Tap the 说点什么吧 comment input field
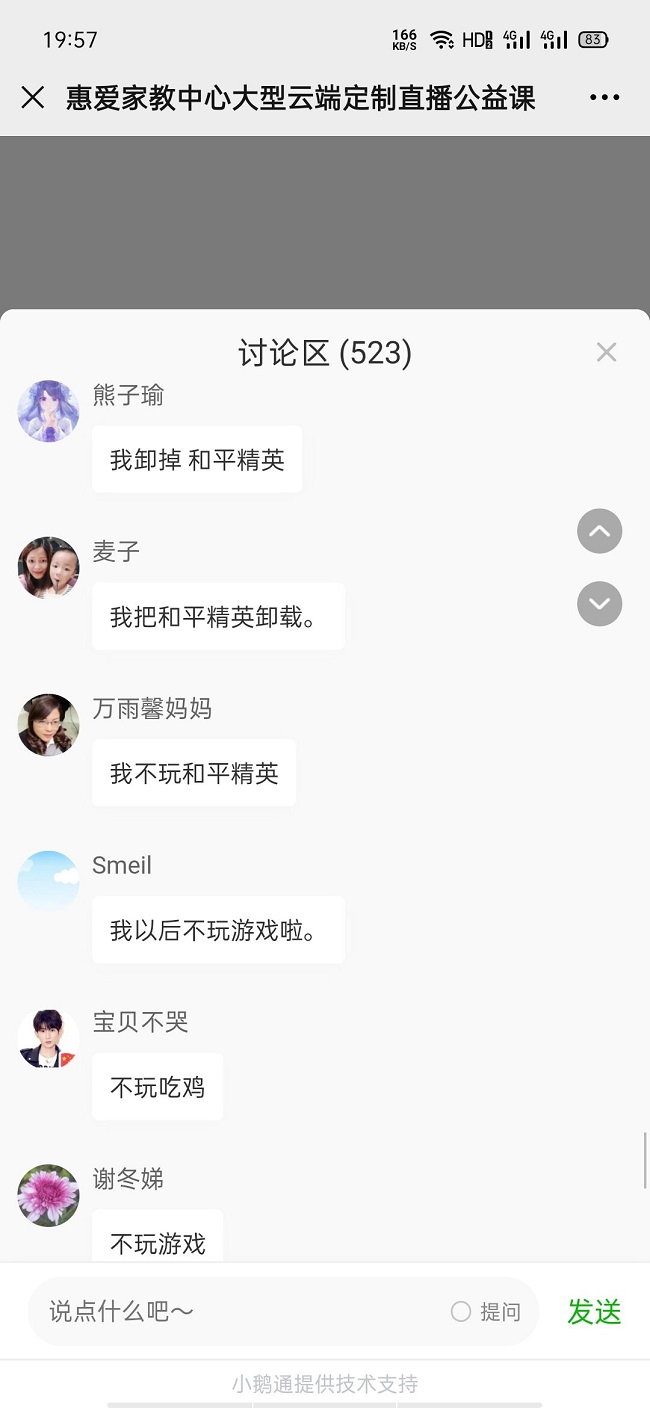 coord(240,1311)
